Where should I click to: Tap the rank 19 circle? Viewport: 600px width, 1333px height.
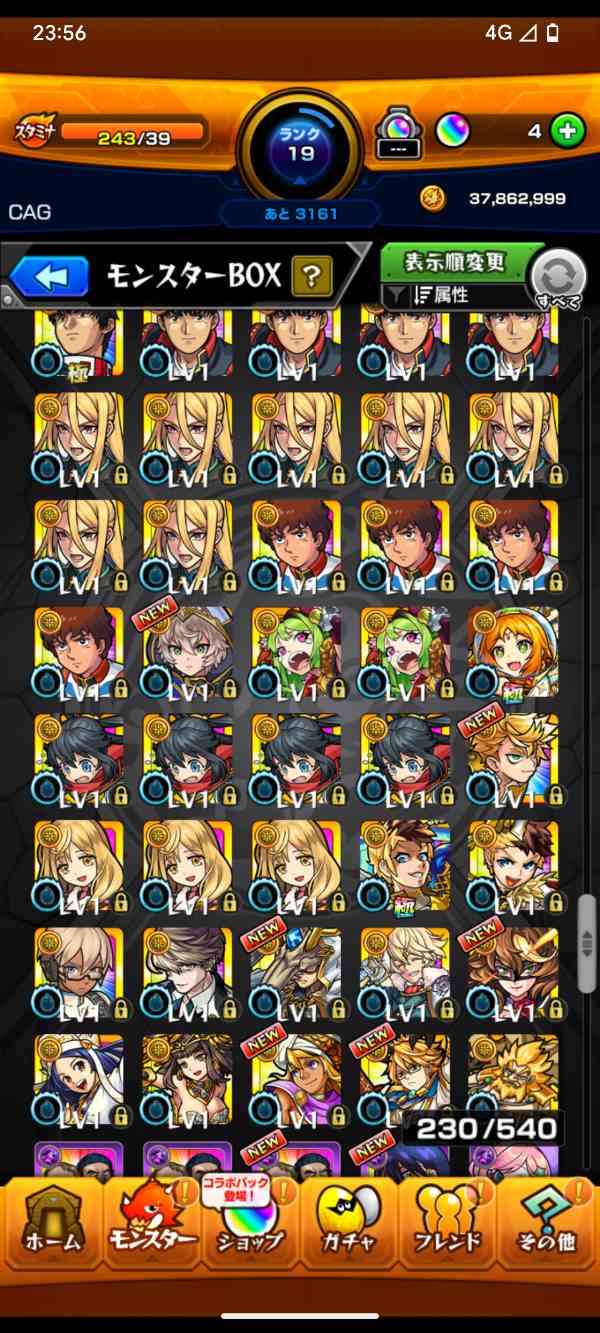[300, 147]
